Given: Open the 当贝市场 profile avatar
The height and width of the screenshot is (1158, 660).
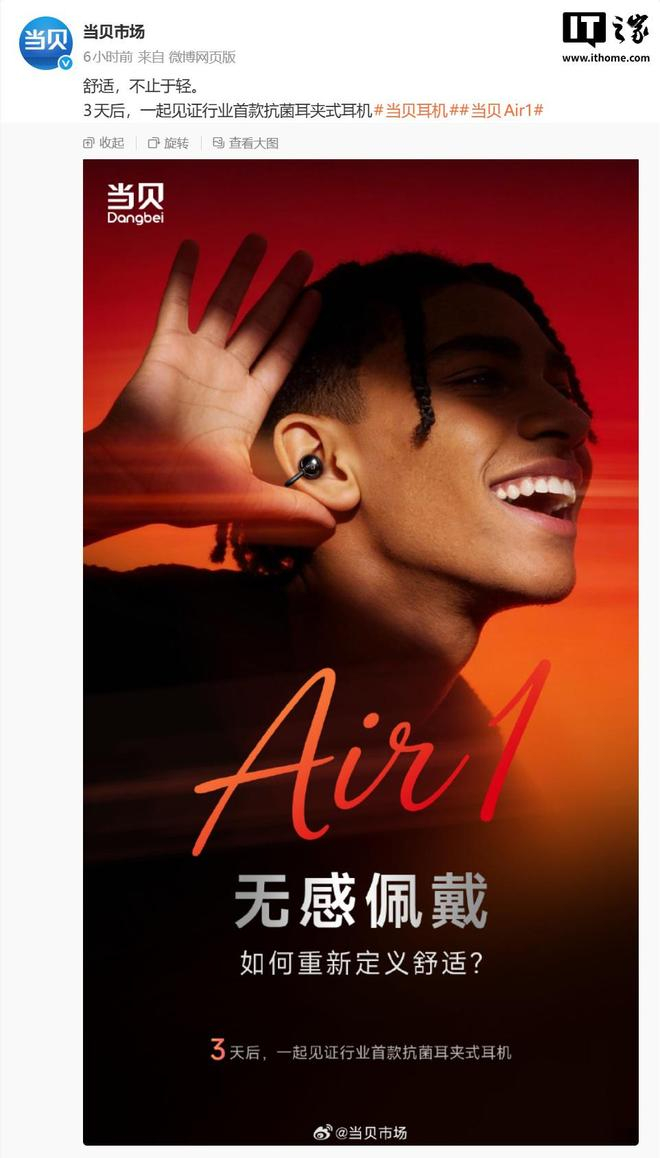Looking at the screenshot, I should click(46, 42).
